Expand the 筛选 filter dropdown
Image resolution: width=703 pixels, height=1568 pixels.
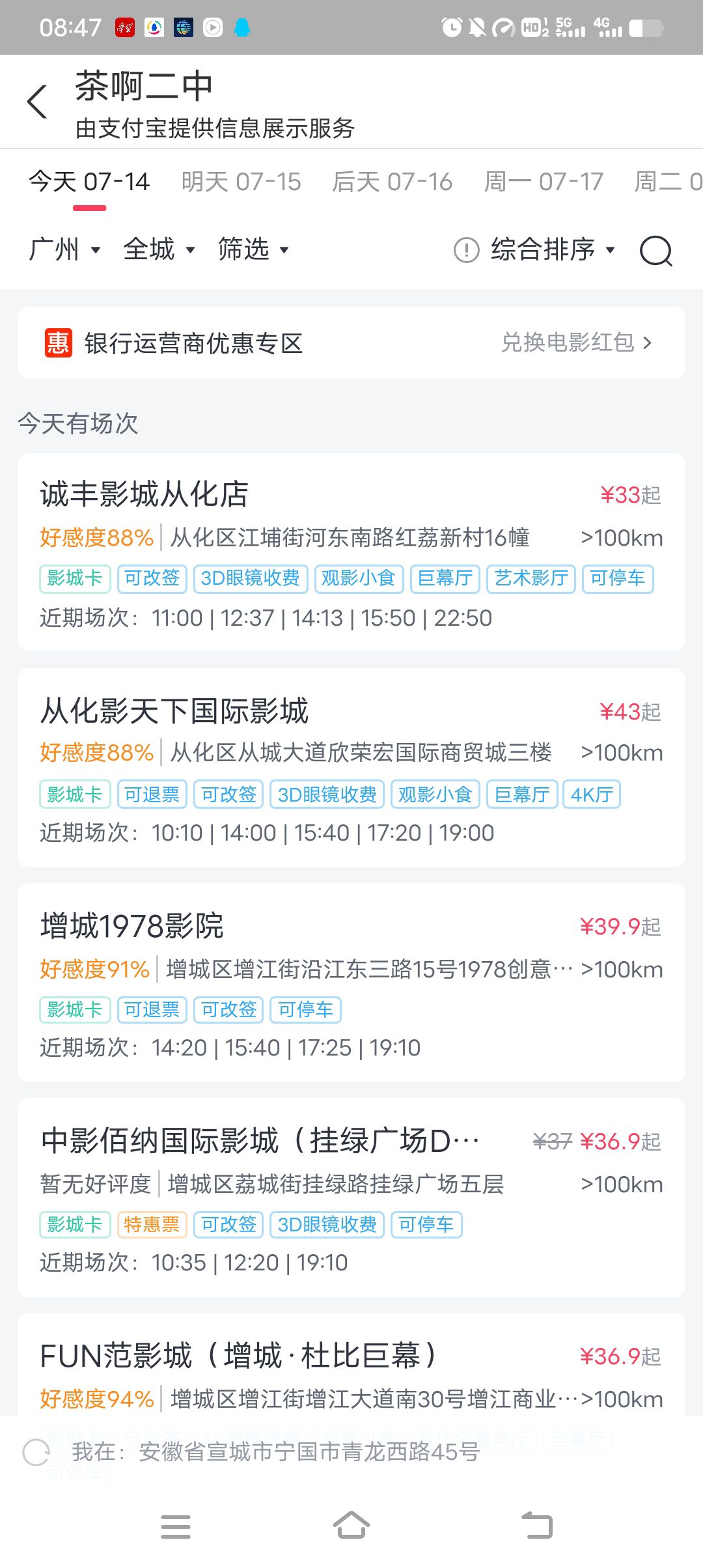click(x=254, y=249)
